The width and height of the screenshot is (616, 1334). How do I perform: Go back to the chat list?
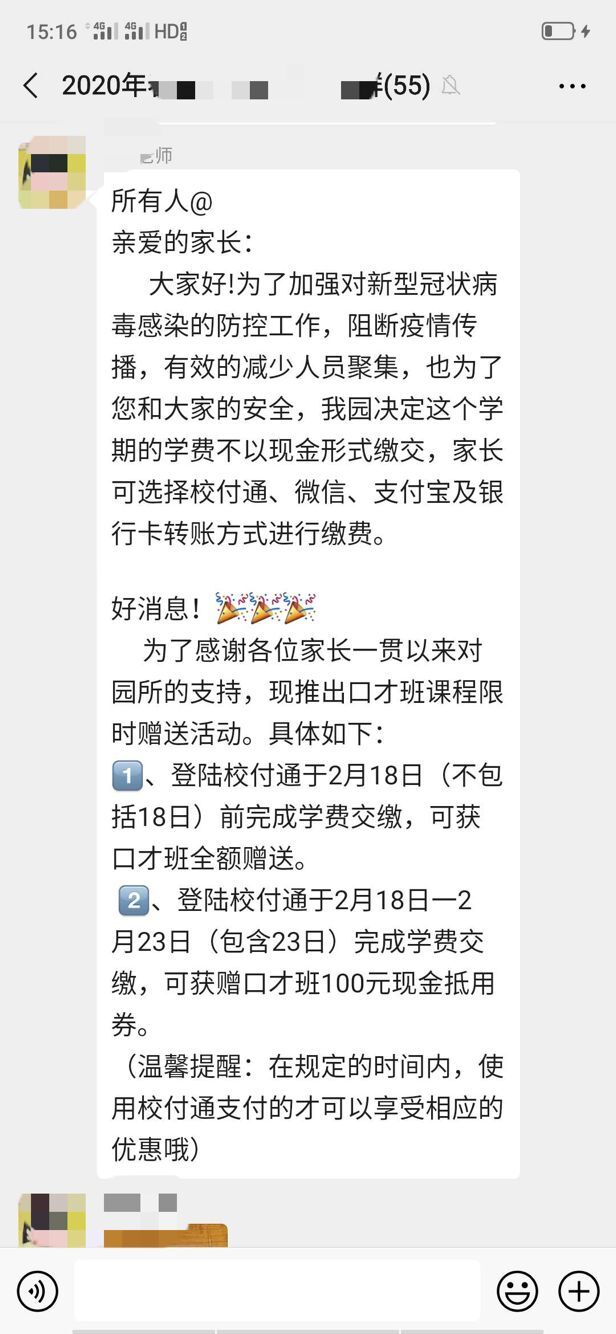(31, 86)
